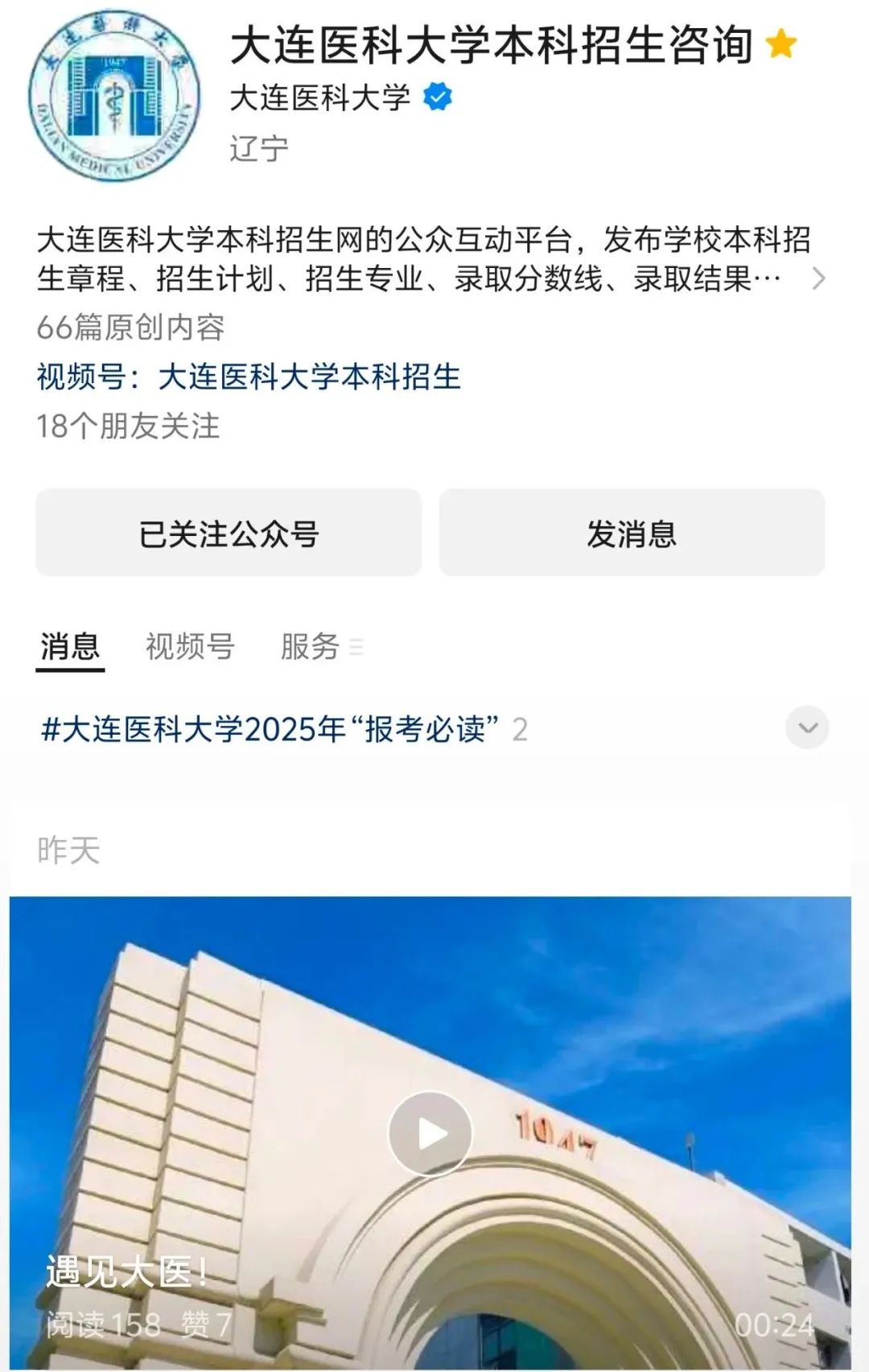This screenshot has width=869, height=1372.
Task: Expand the topic row with the down chevron
Action: (x=805, y=727)
